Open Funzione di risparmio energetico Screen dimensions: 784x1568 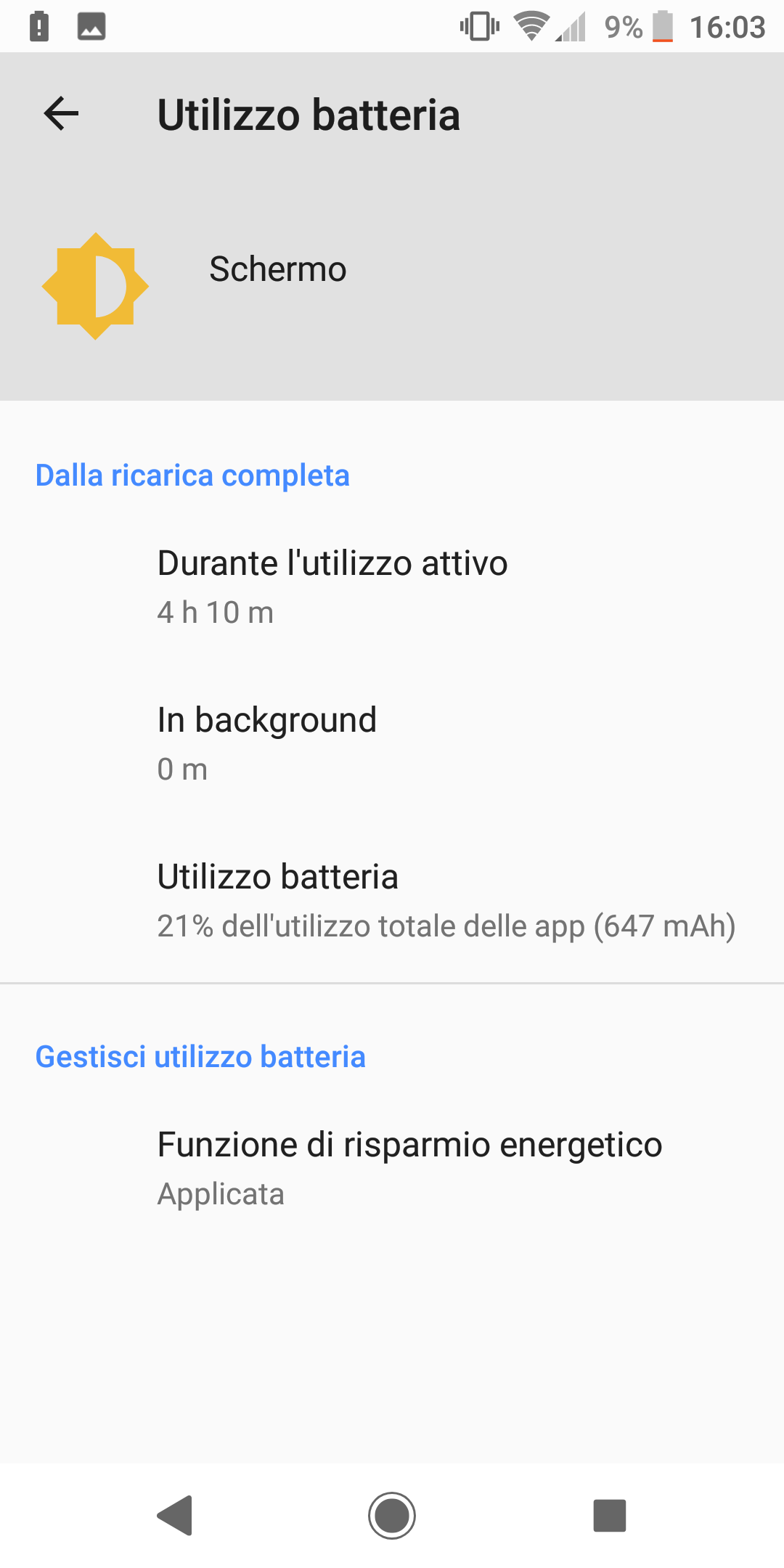click(392, 1168)
